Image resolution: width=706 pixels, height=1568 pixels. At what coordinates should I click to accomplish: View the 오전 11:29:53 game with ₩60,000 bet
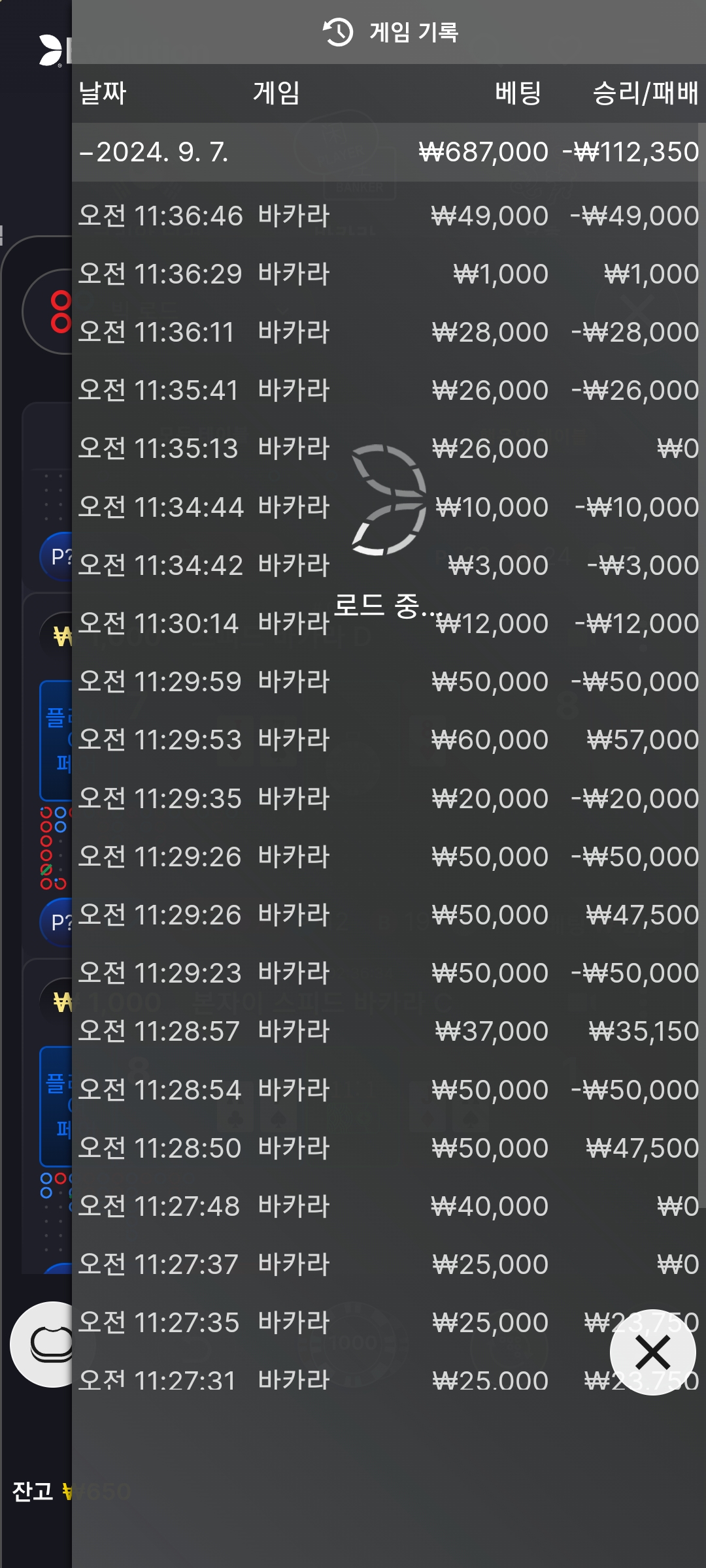coord(388,740)
